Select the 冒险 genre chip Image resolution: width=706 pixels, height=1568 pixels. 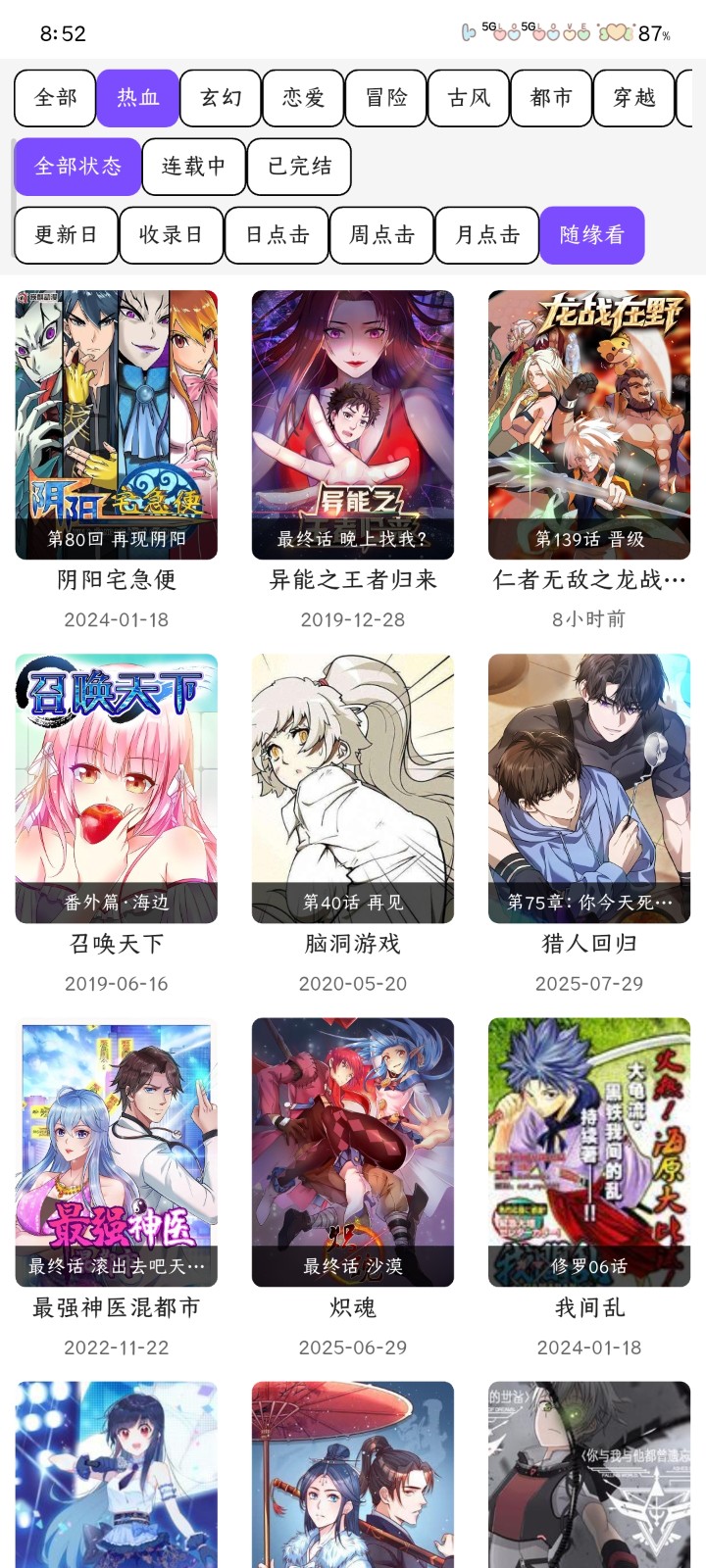(384, 98)
